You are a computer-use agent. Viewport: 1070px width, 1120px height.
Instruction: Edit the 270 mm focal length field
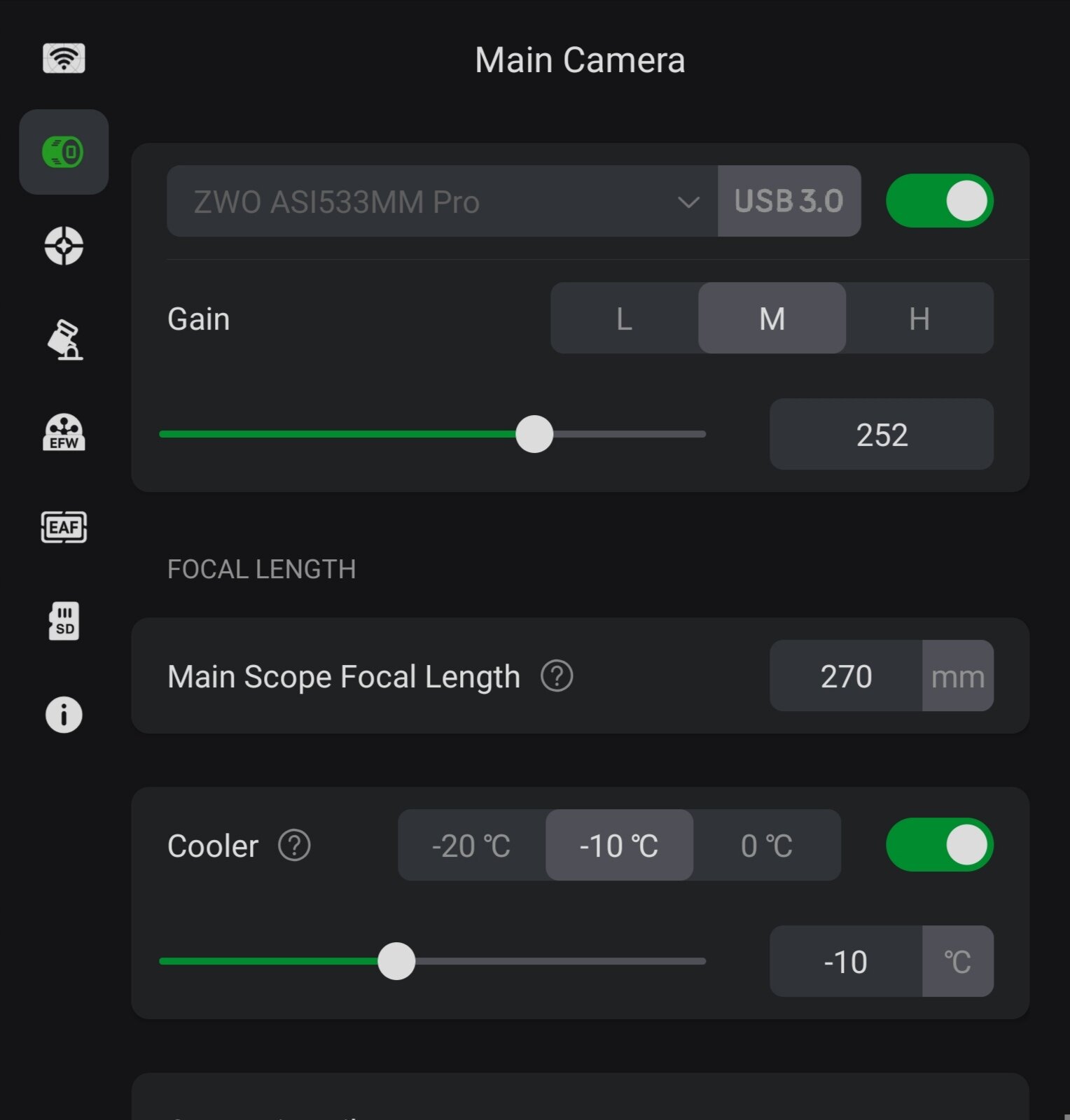(846, 676)
